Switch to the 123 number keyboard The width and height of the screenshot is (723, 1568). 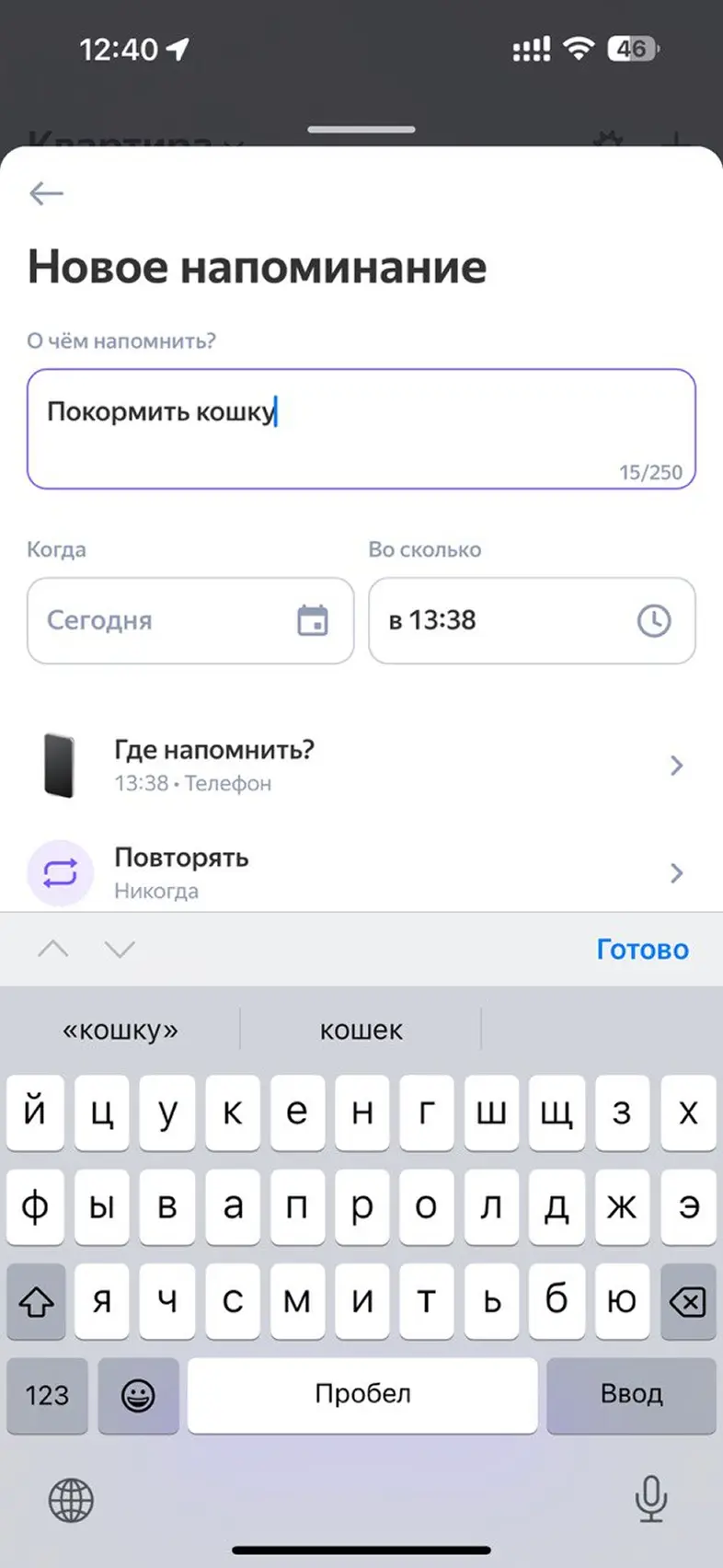point(47,1395)
